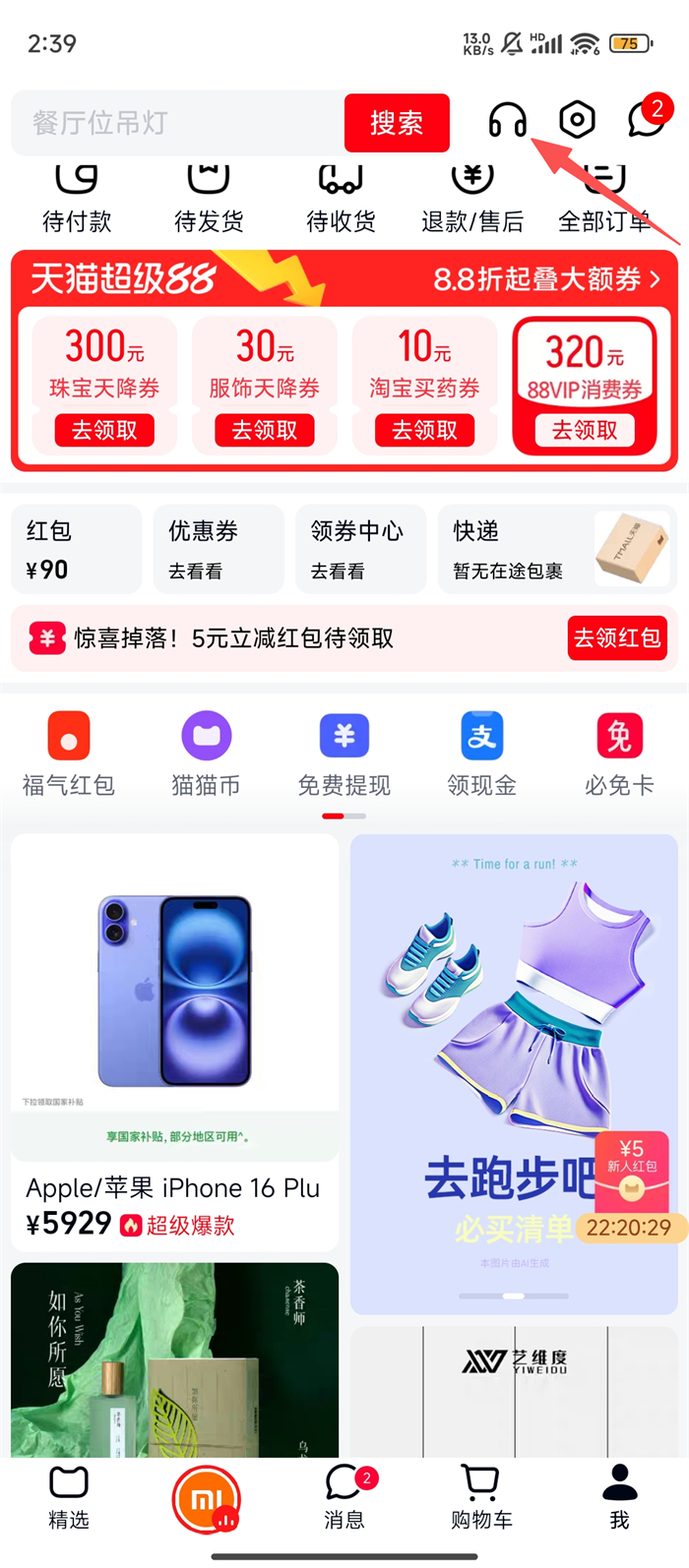689x1568 pixels.
Task: Switch to 购物车 tab
Action: coord(481,1497)
